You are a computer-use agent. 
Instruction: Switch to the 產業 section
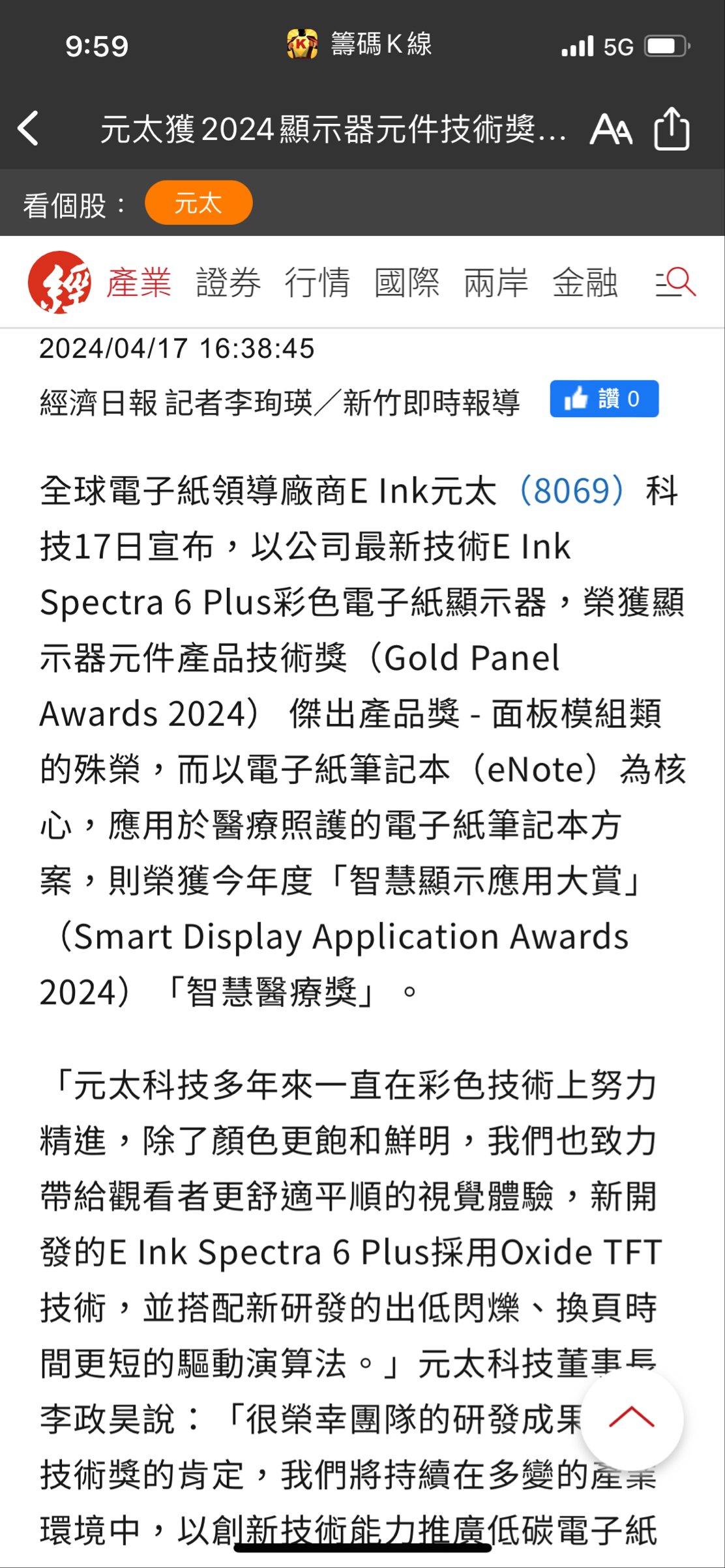click(x=139, y=283)
